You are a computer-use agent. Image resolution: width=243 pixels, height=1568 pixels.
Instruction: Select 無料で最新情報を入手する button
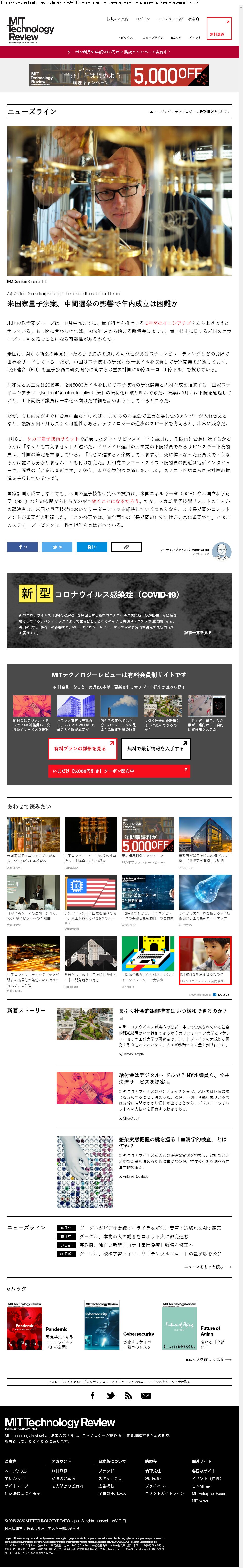[155, 749]
